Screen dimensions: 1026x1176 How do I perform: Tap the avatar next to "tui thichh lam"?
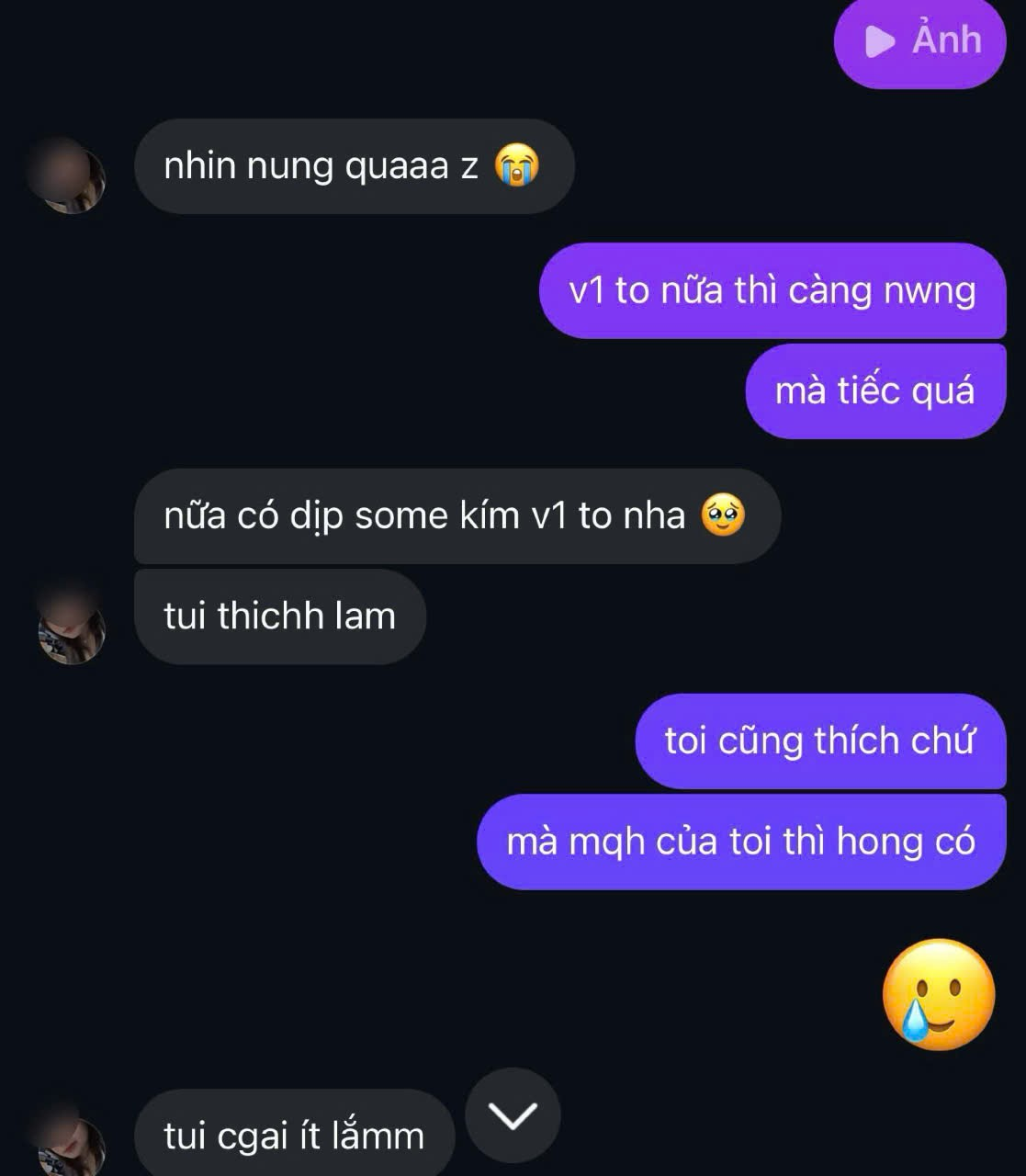pyautogui.click(x=71, y=626)
